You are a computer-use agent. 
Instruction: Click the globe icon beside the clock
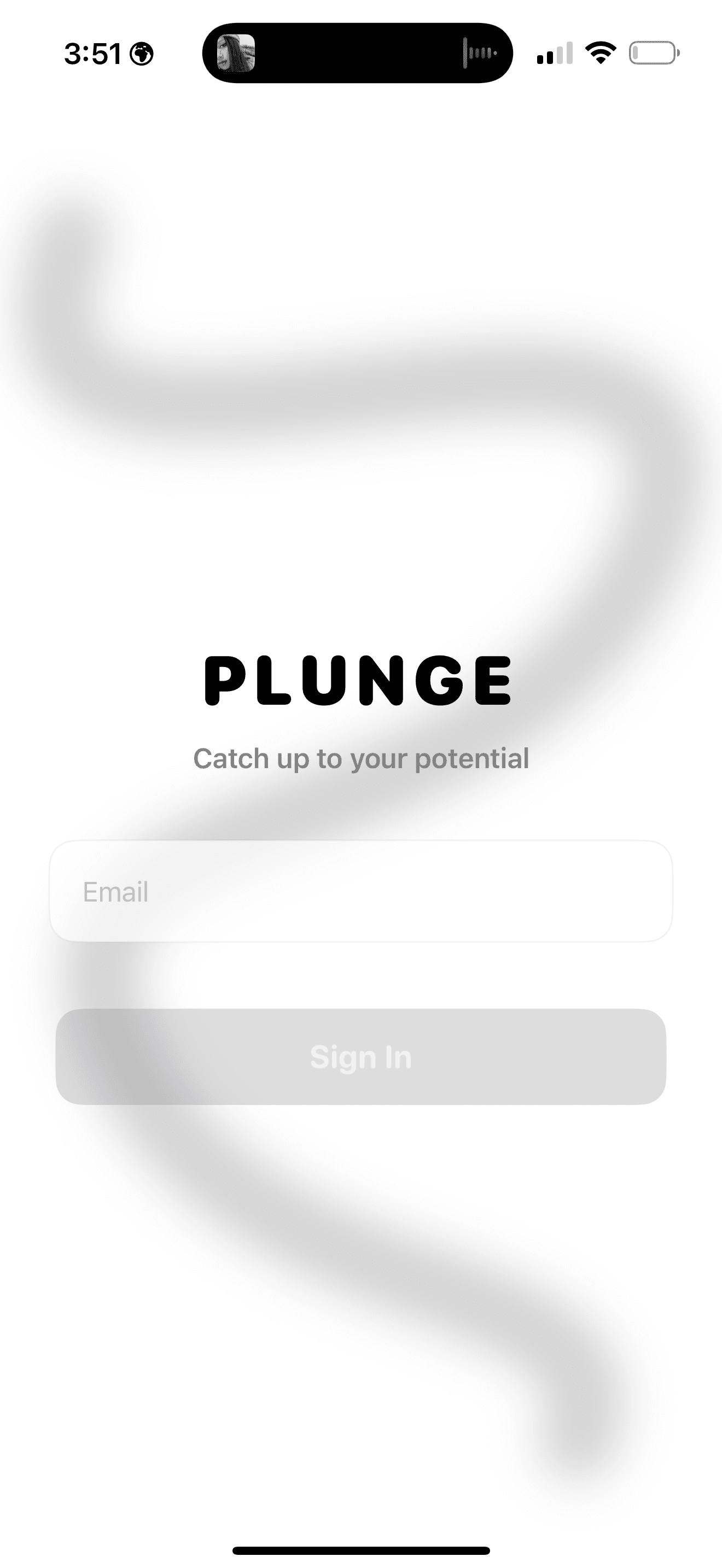(x=142, y=54)
